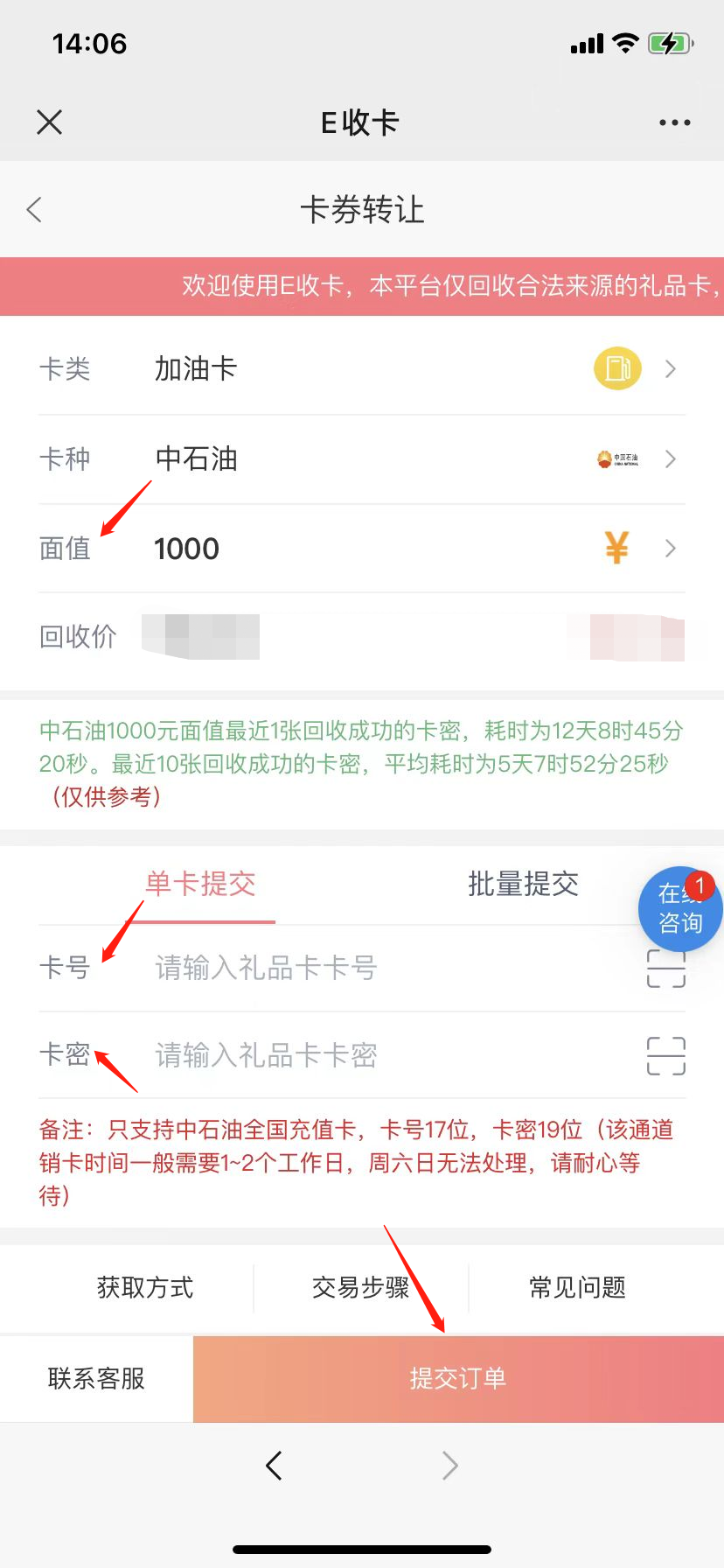Scan card password with 卡密 scan icon

665,1055
